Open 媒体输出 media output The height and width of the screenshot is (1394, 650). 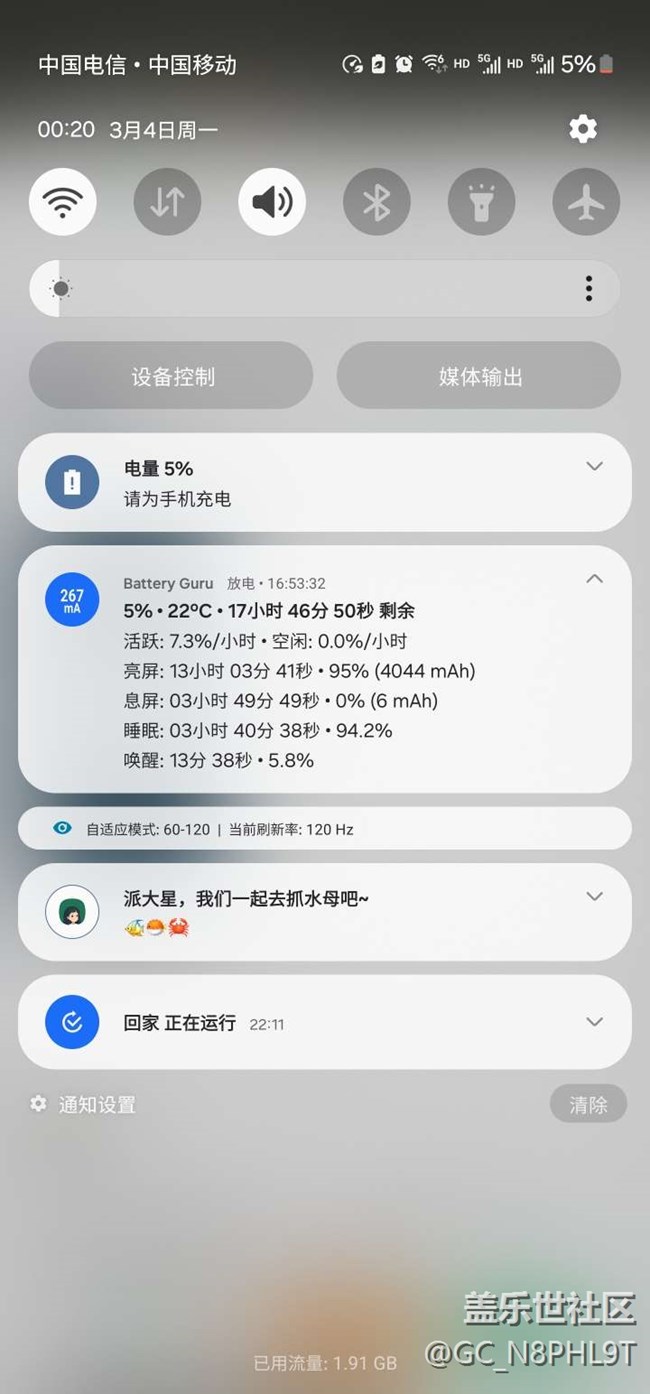(479, 376)
